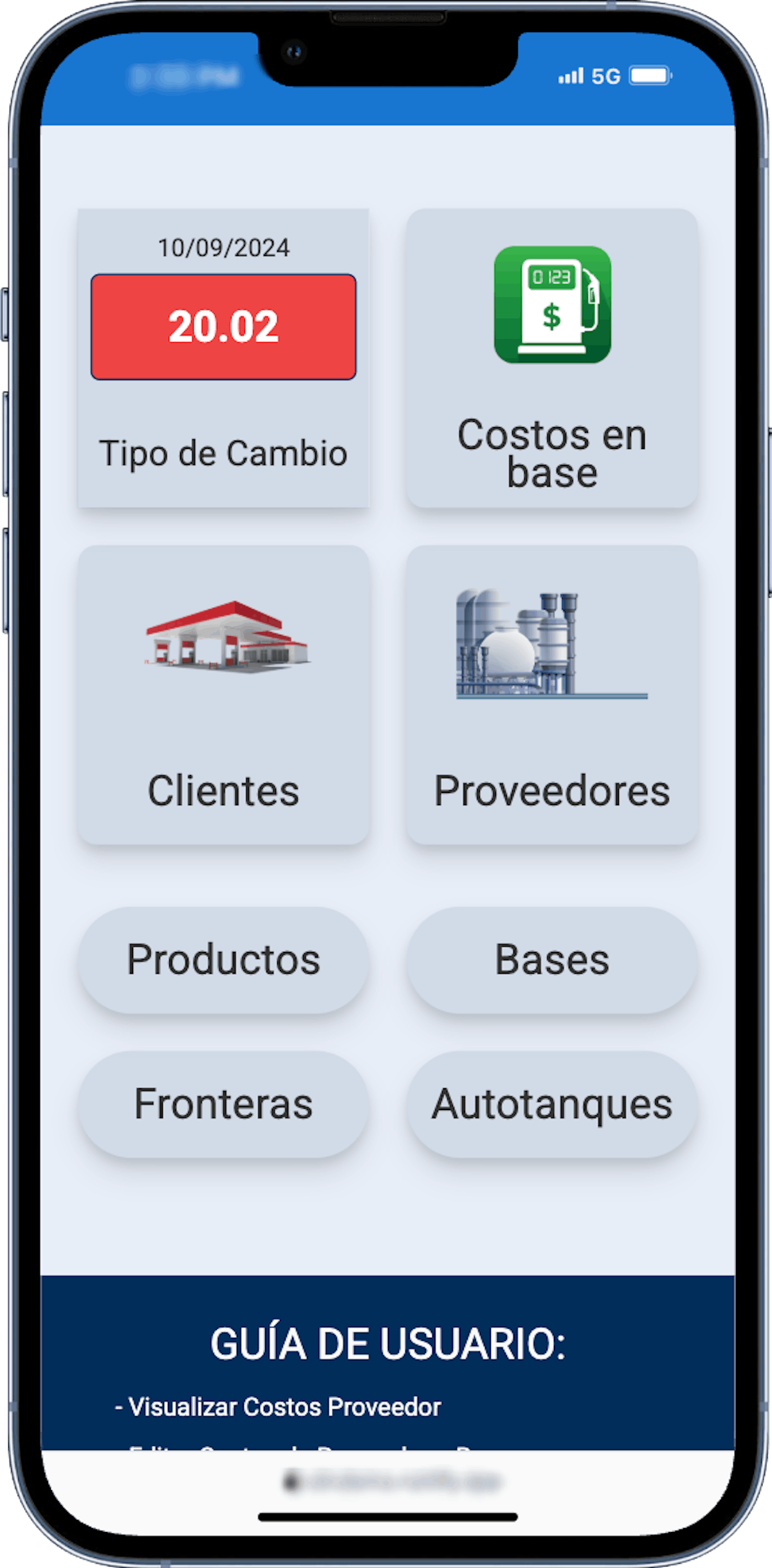
Task: Open the Visualizar Costos Proveedor guide link
Action: tap(278, 1407)
